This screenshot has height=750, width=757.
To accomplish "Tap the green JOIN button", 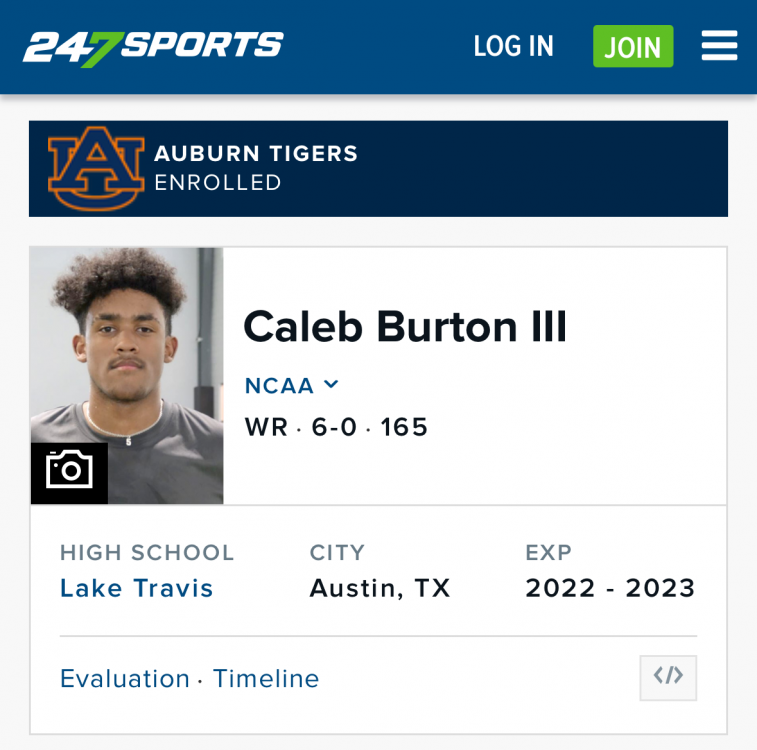I will click(x=632, y=47).
